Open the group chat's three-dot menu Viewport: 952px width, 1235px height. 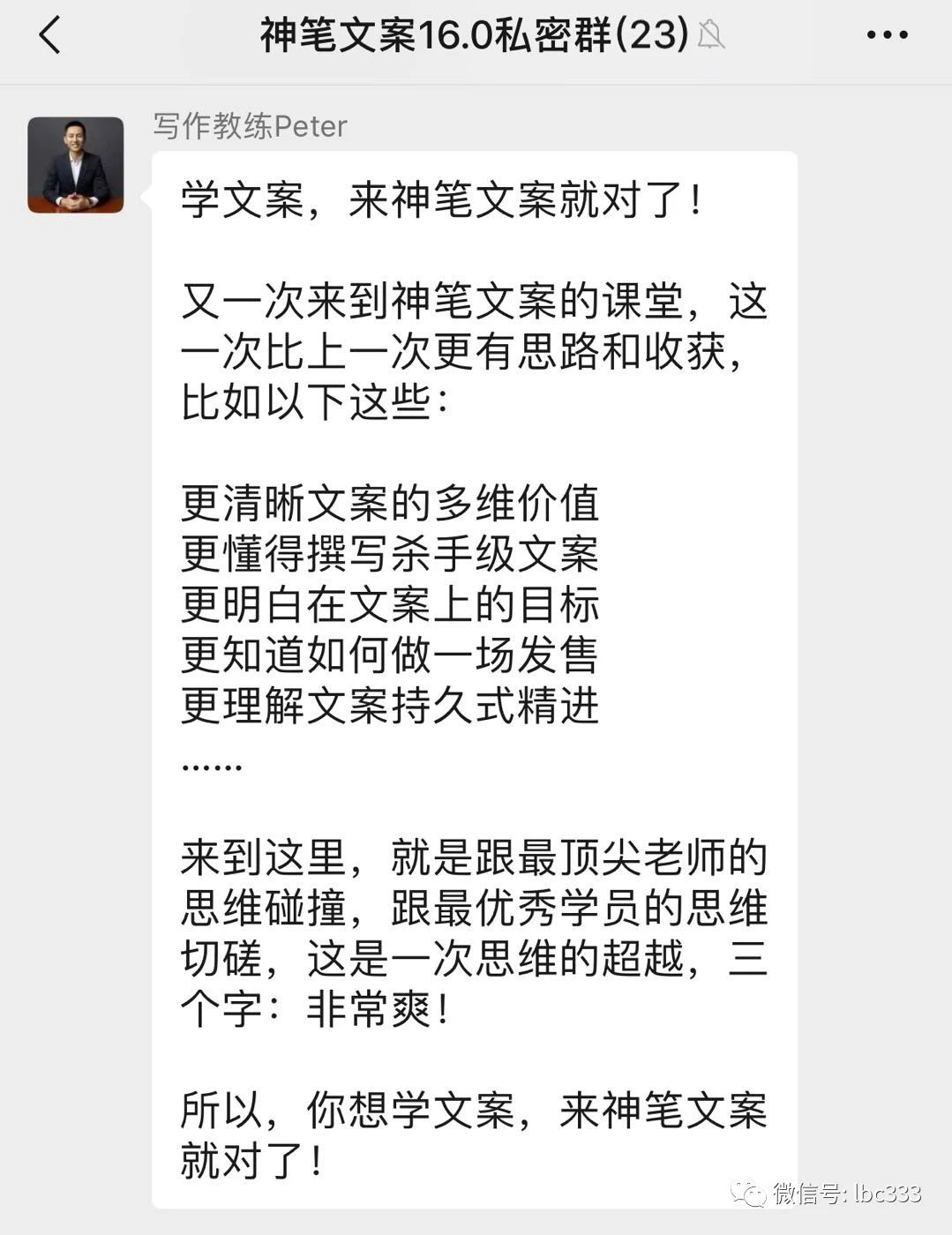[x=886, y=36]
